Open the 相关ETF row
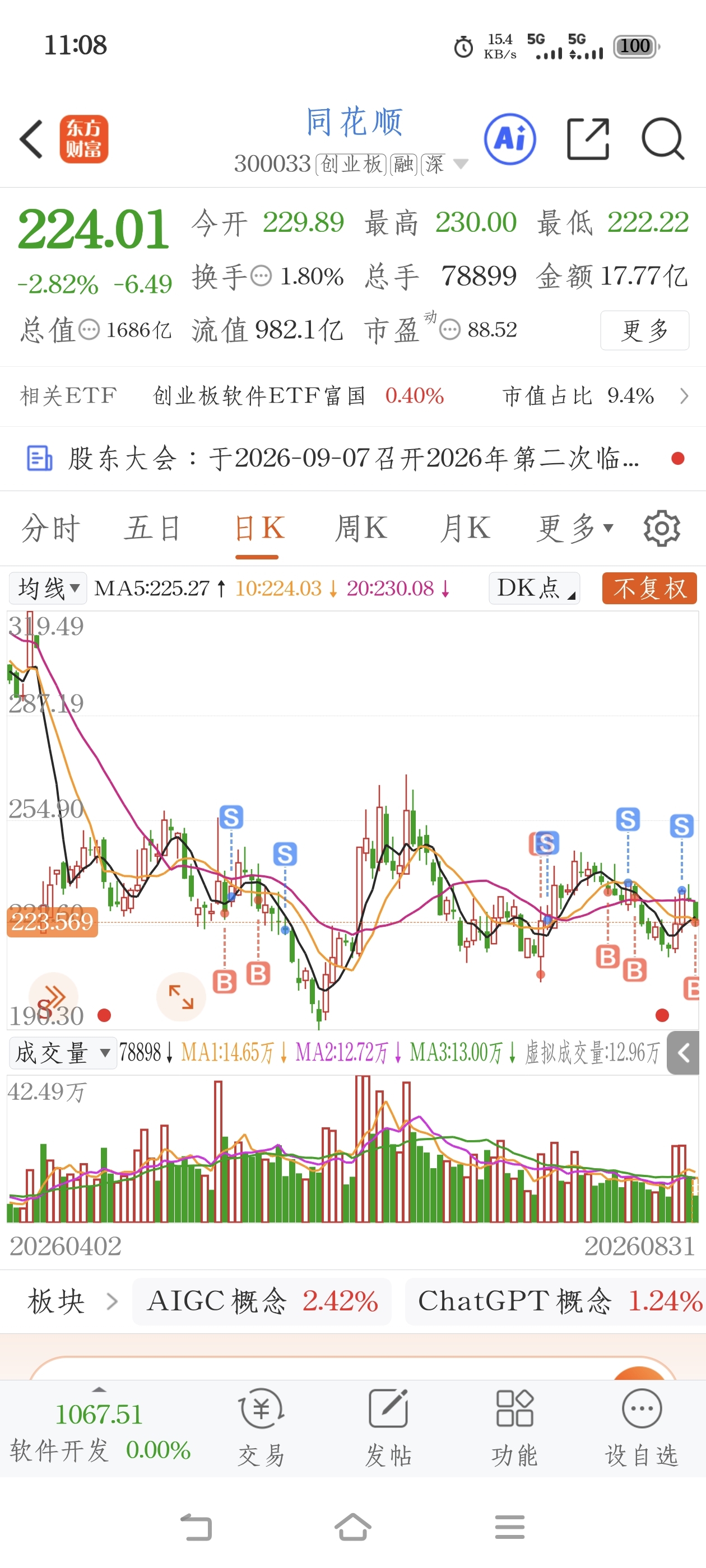This screenshot has width=706, height=1568. [x=352, y=396]
